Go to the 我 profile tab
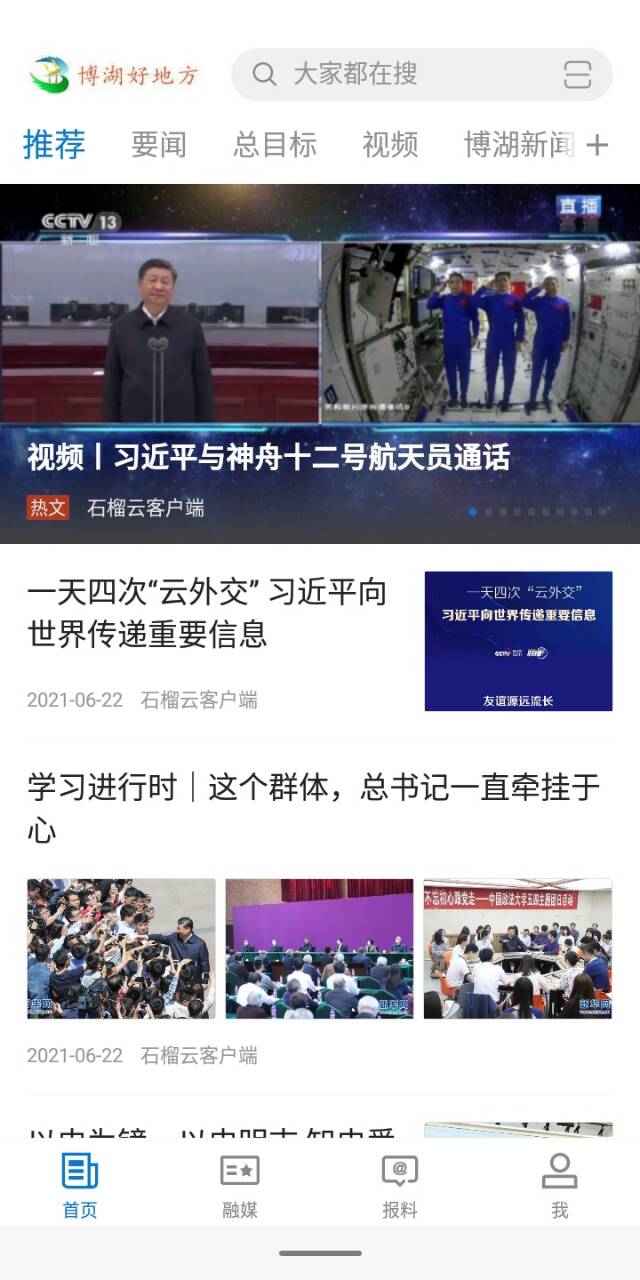 pyautogui.click(x=559, y=1185)
